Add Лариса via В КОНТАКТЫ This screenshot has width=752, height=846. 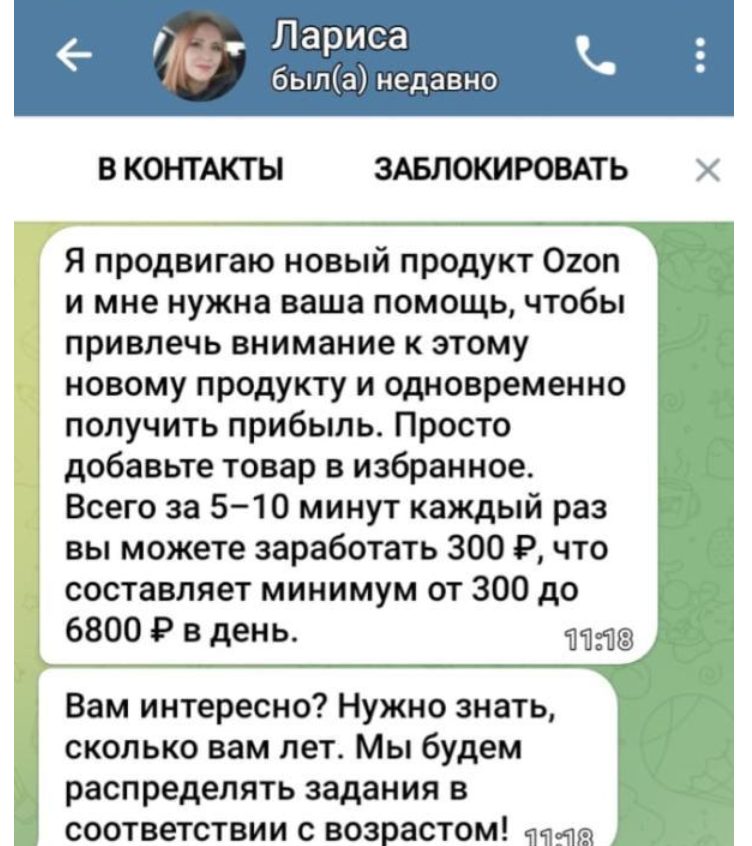189,169
